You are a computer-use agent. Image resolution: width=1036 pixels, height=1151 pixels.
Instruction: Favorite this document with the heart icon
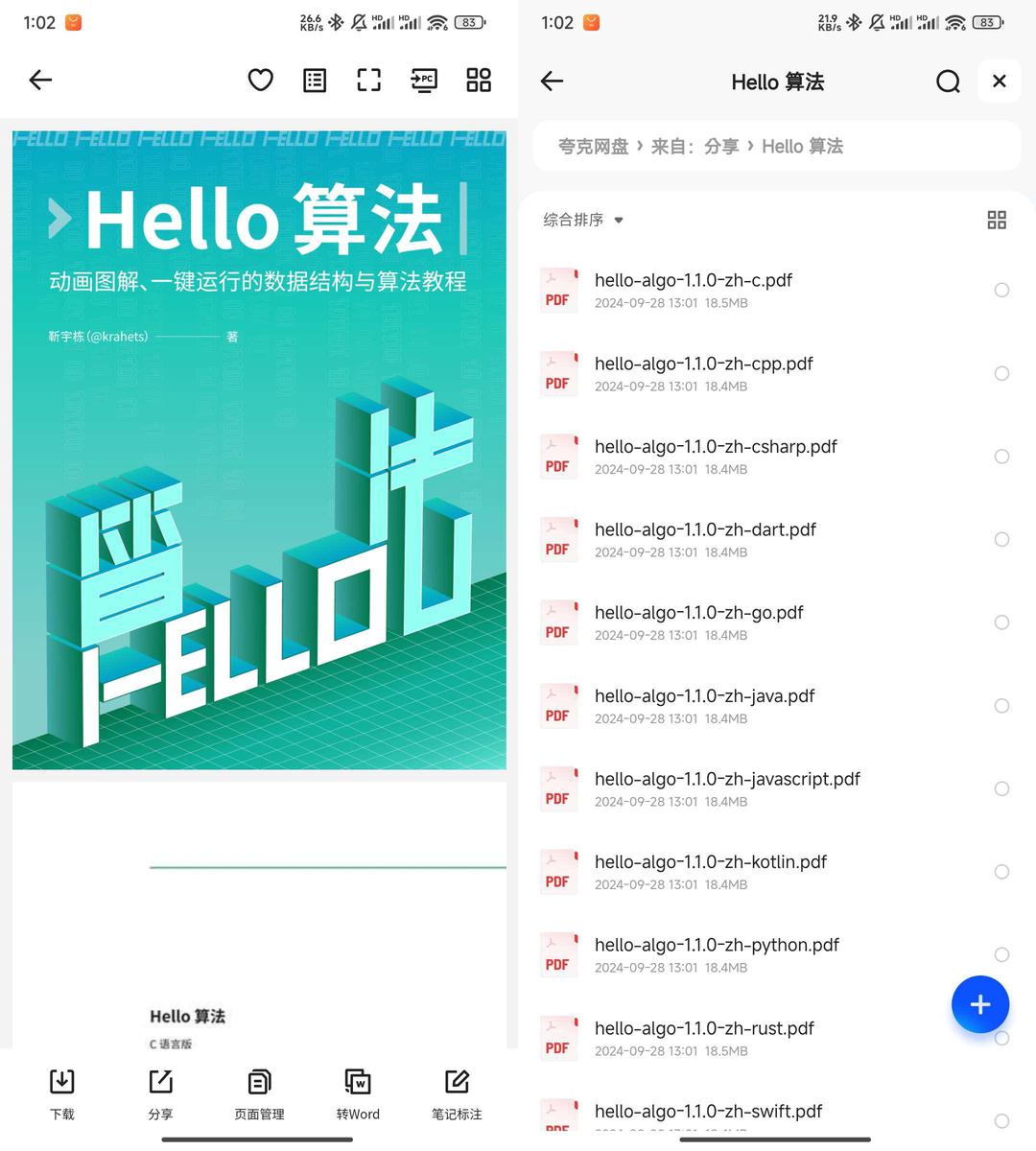pyautogui.click(x=260, y=81)
